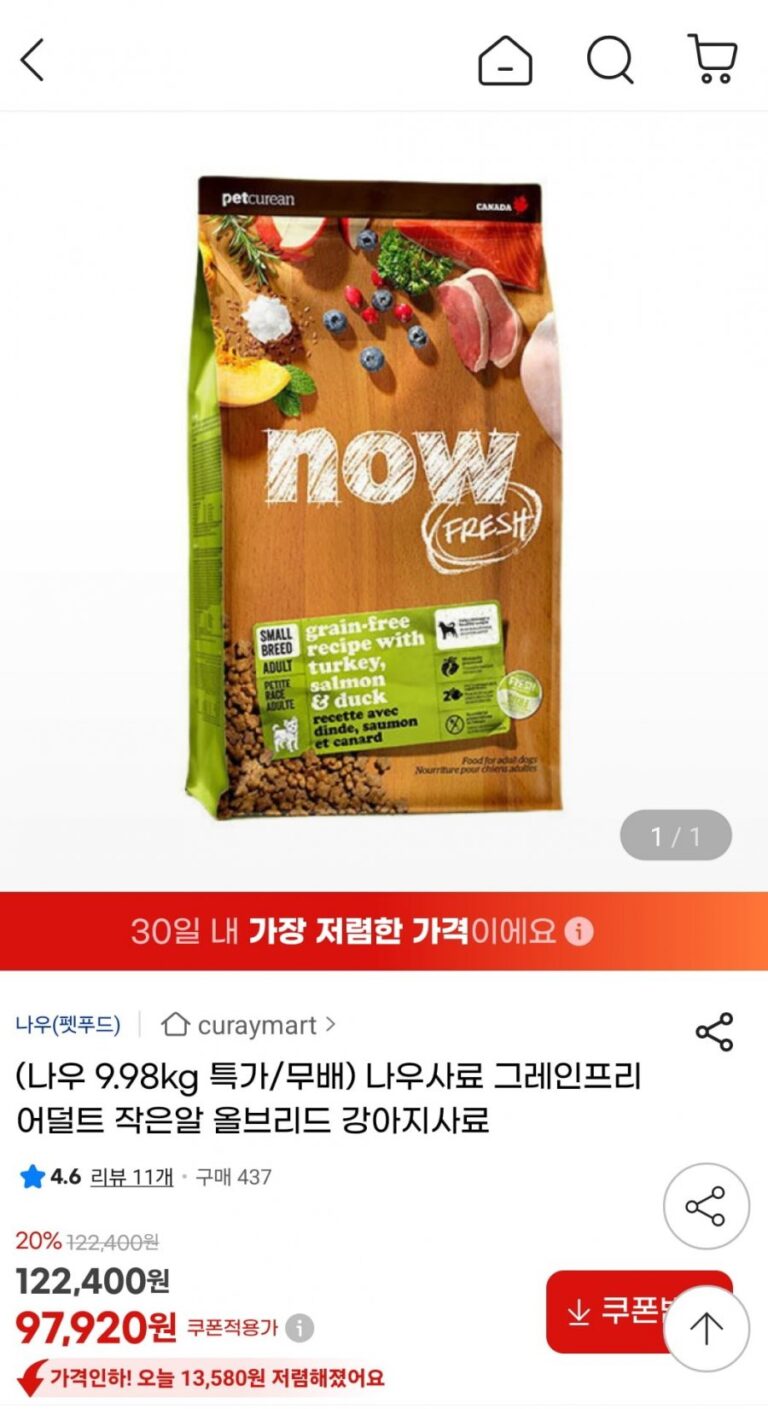
Task: Open the shopping cart
Action: (x=713, y=59)
